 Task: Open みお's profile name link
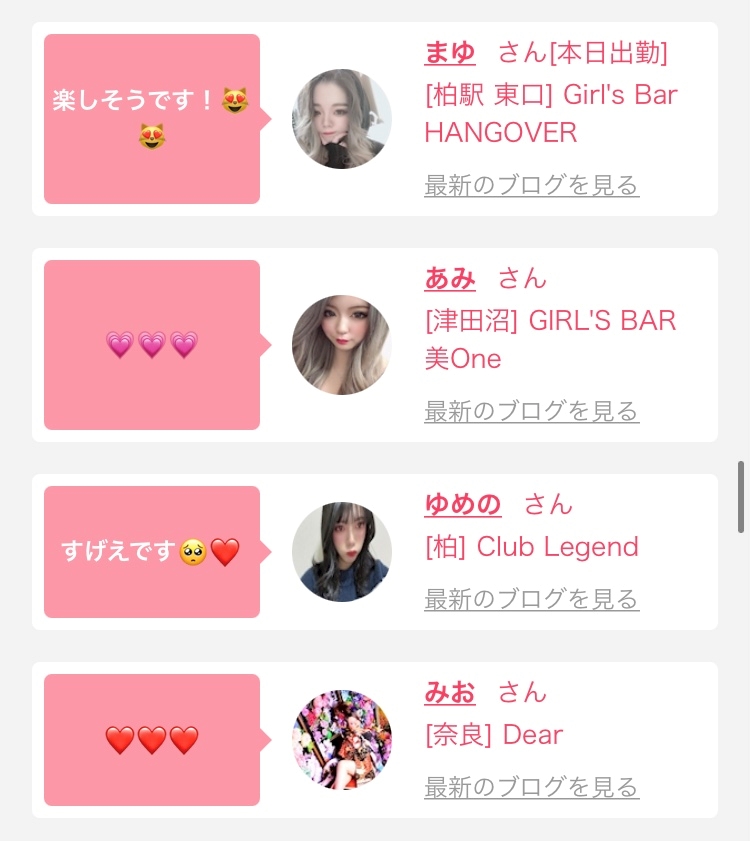[450, 692]
